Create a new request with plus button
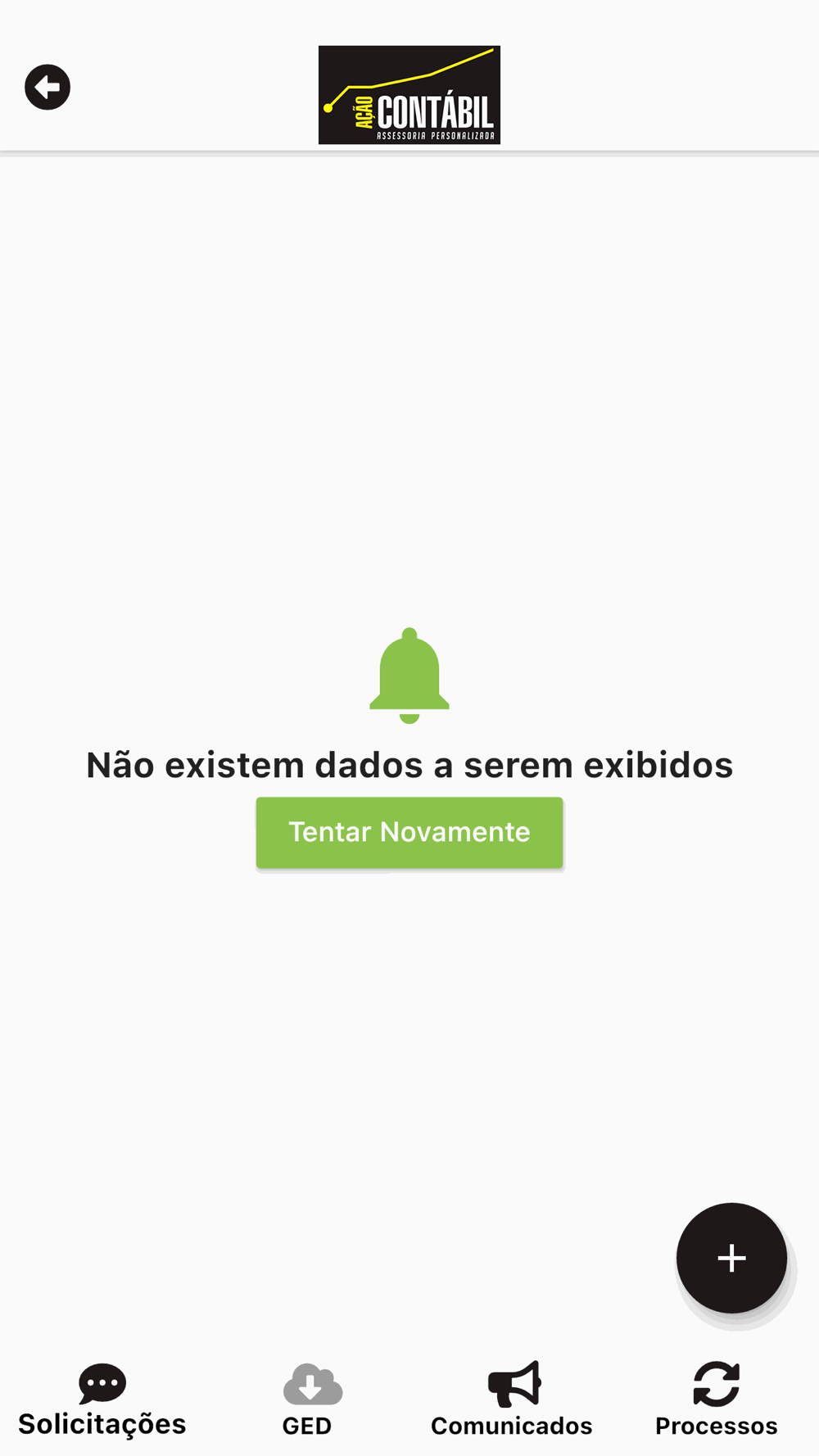Image resolution: width=819 pixels, height=1456 pixels. click(x=731, y=1258)
